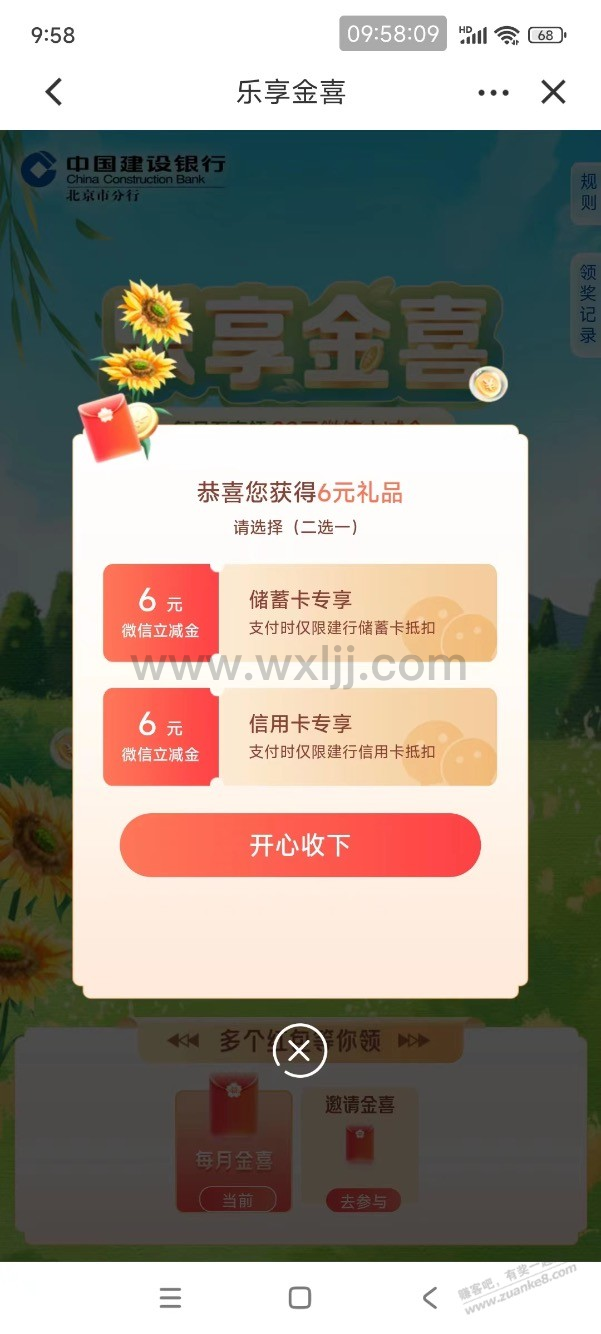Viewport: 601px width, 1334px height.
Task: Open the 每月金喜 card
Action: pyautogui.click(x=234, y=1150)
